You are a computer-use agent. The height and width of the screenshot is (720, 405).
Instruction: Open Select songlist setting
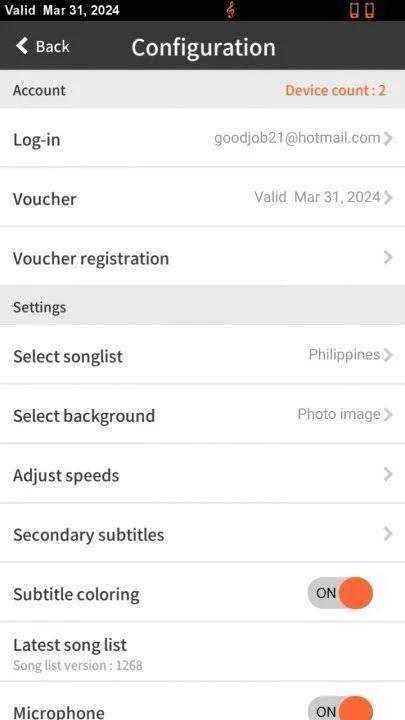202,355
